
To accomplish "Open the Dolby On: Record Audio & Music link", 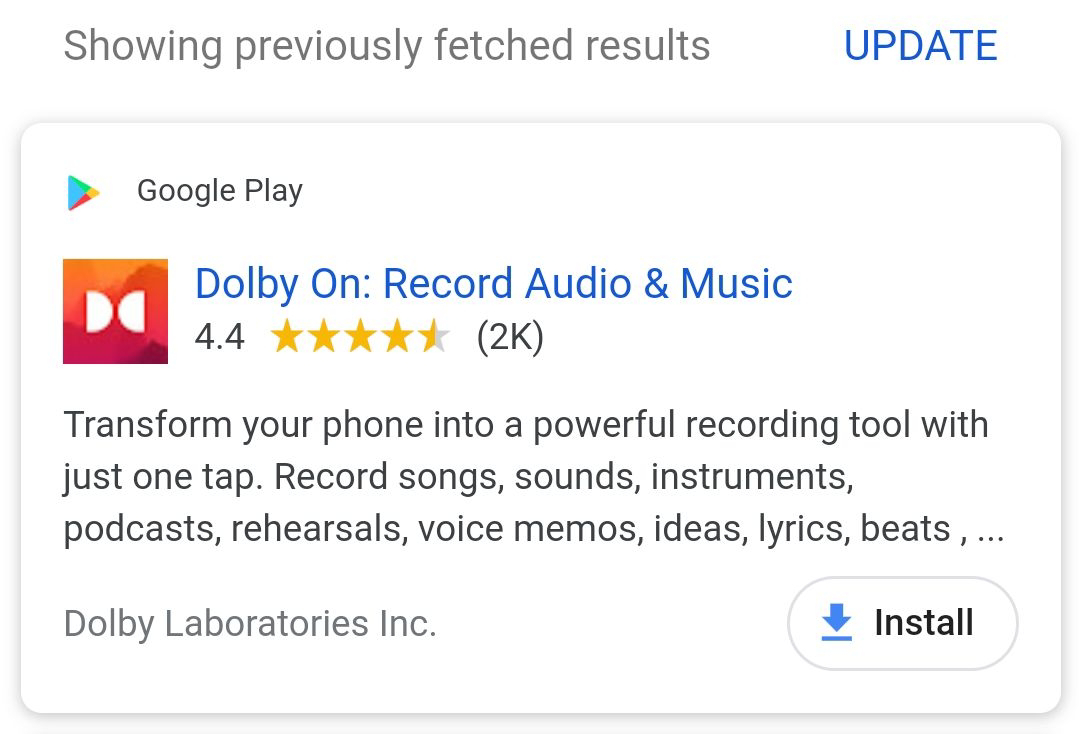I will 493,284.
